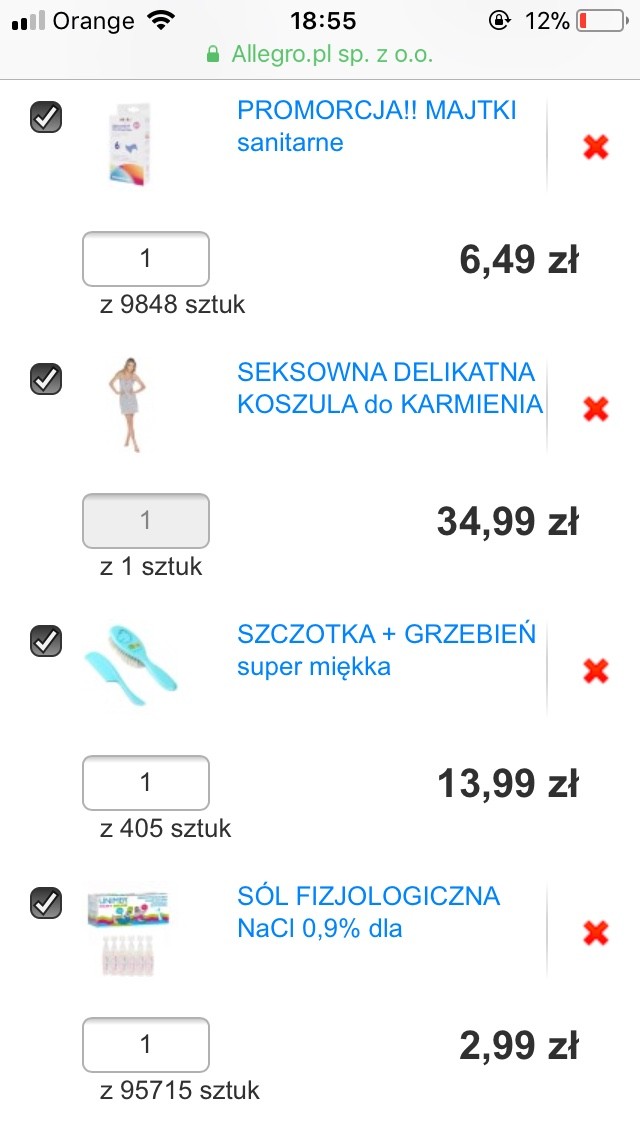Open SEKSOWNA DELIKATNA KOSZULA do KARMIENIA link
Viewport: 640px width, 1136px height.
389,388
